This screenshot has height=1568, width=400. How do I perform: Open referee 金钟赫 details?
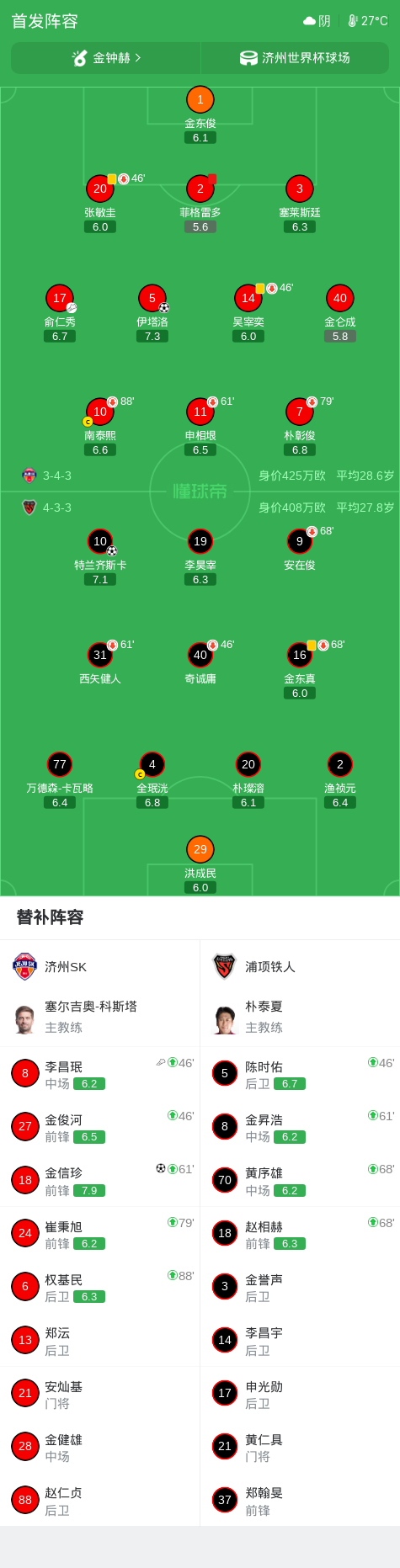coord(106,58)
